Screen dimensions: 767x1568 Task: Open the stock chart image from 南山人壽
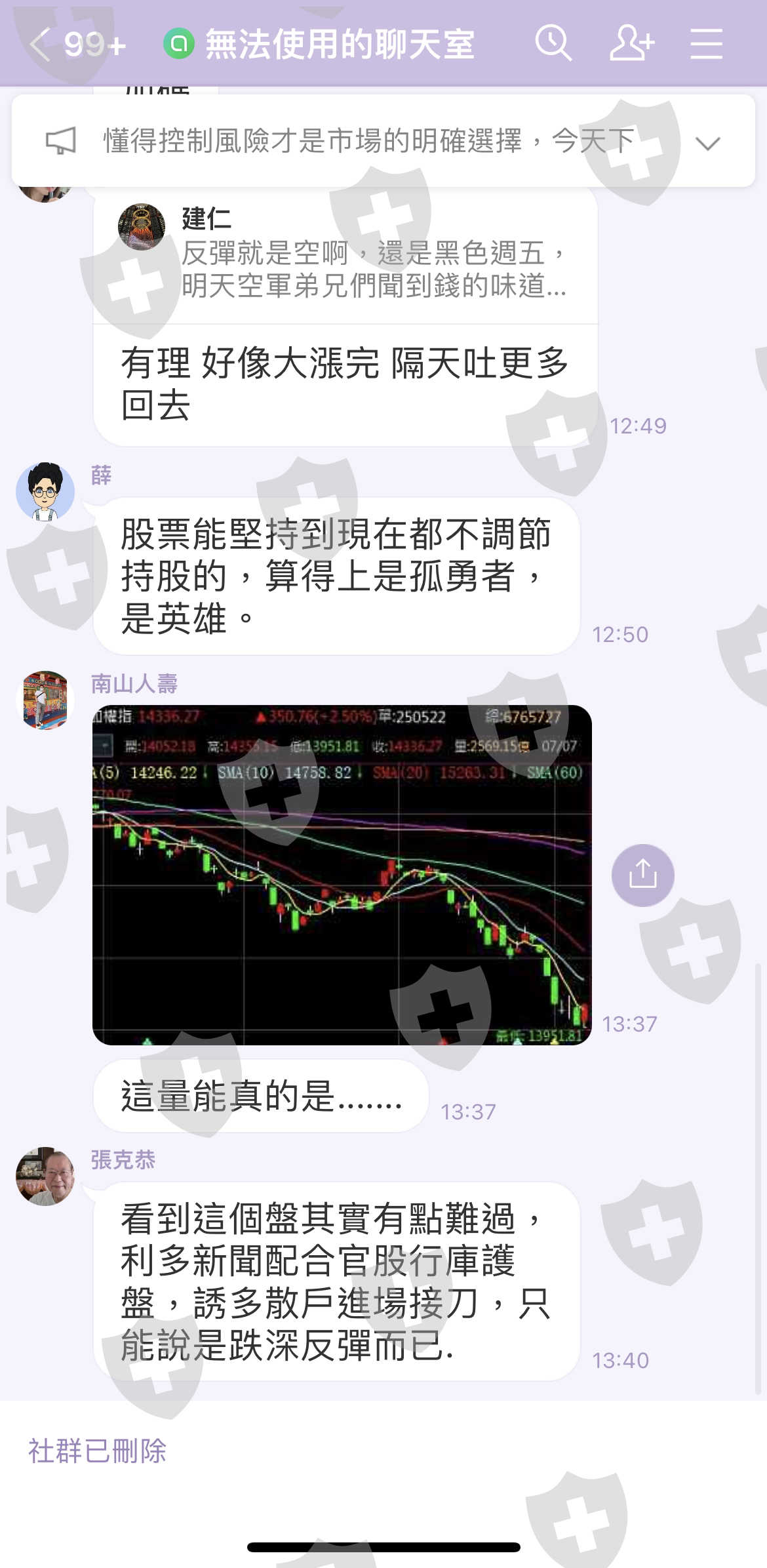tap(342, 874)
